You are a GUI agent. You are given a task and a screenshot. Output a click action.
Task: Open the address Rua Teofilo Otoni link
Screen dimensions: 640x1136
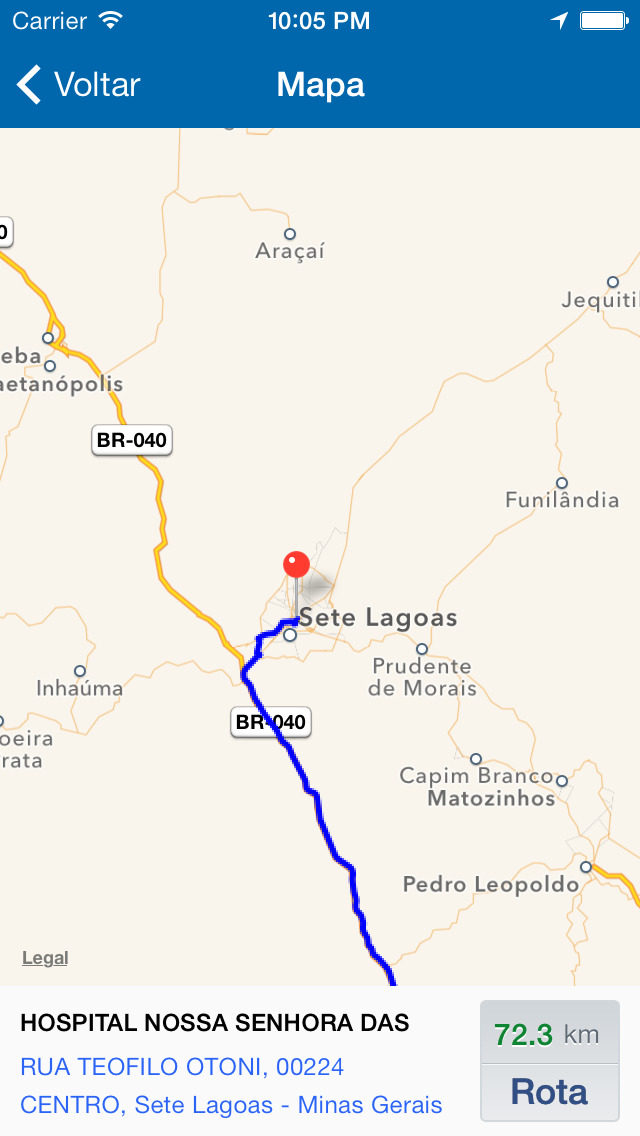pos(182,1066)
